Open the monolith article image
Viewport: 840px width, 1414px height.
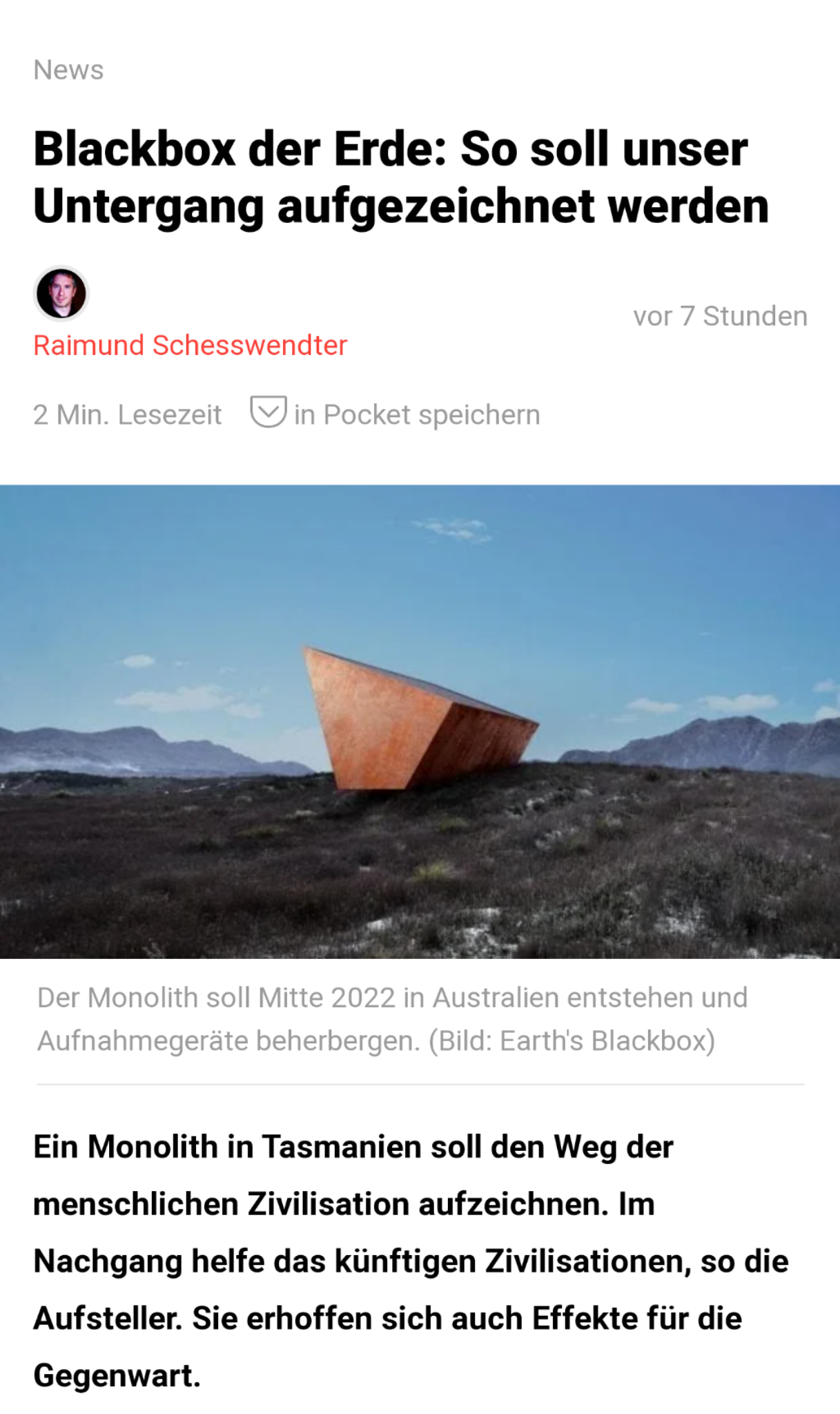pyautogui.click(x=420, y=721)
